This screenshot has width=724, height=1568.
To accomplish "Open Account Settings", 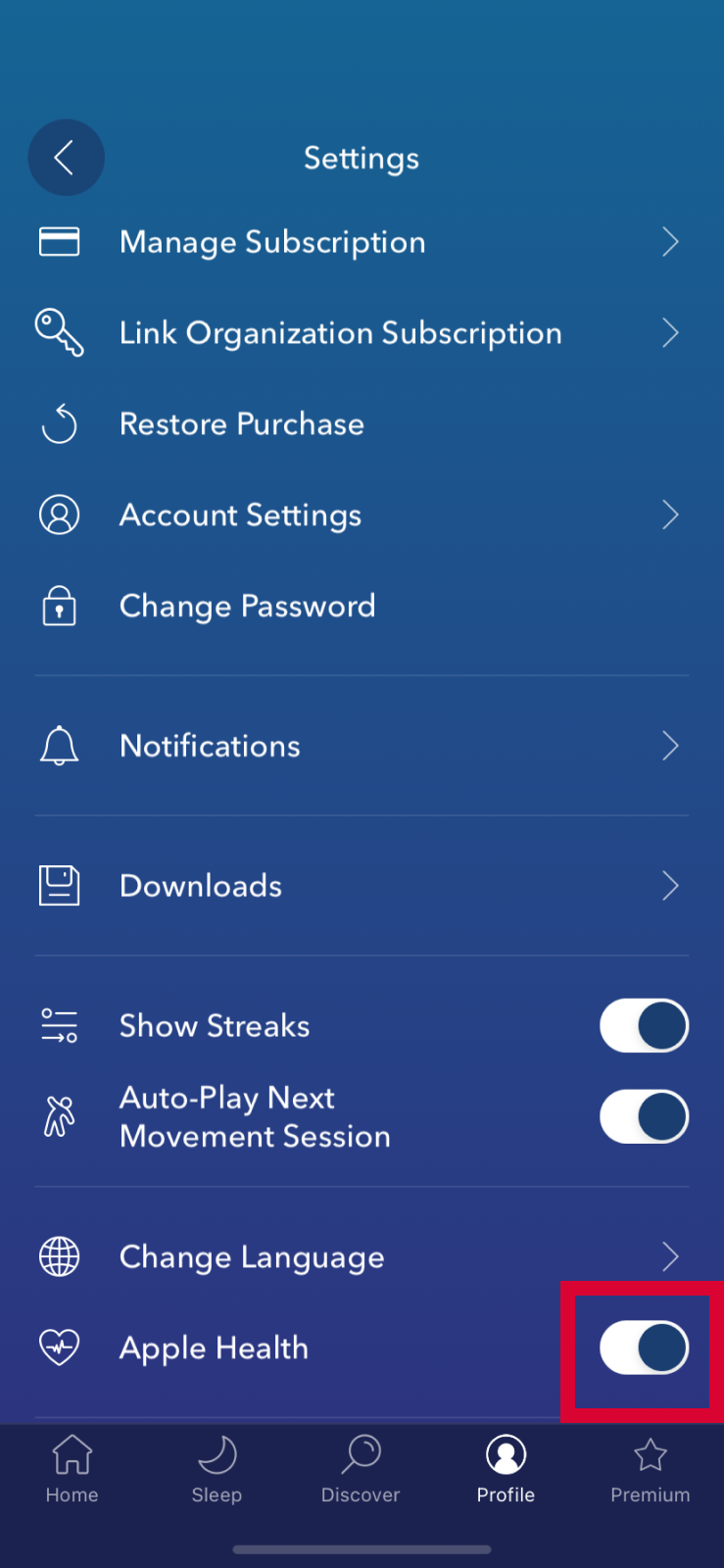I will tap(362, 515).
